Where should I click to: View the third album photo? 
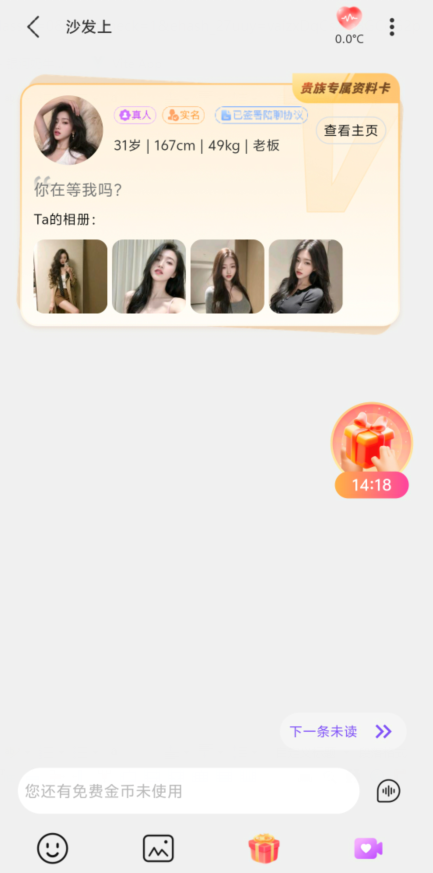(x=228, y=277)
